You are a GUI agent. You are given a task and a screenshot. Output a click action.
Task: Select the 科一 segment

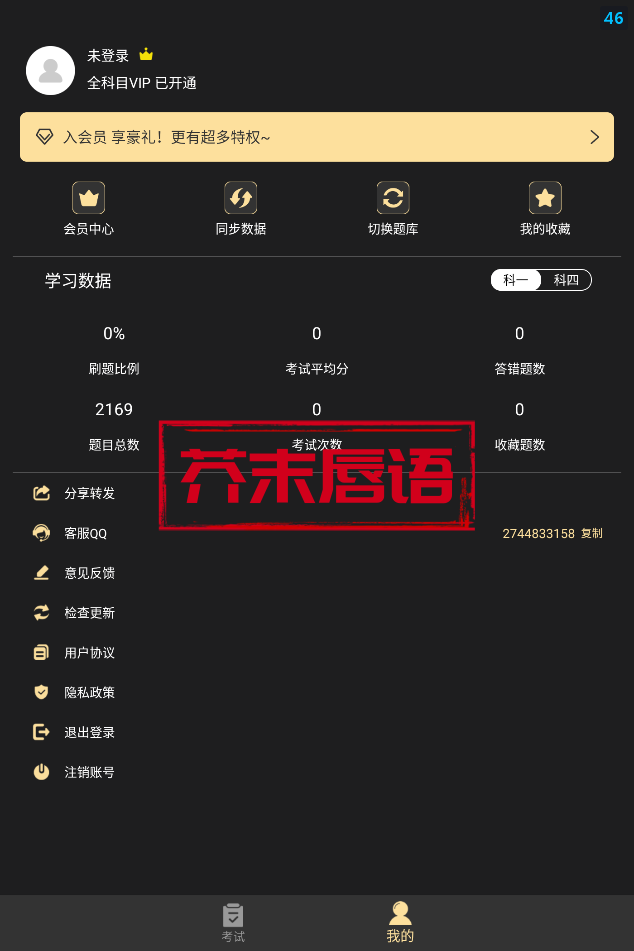pyautogui.click(x=516, y=280)
